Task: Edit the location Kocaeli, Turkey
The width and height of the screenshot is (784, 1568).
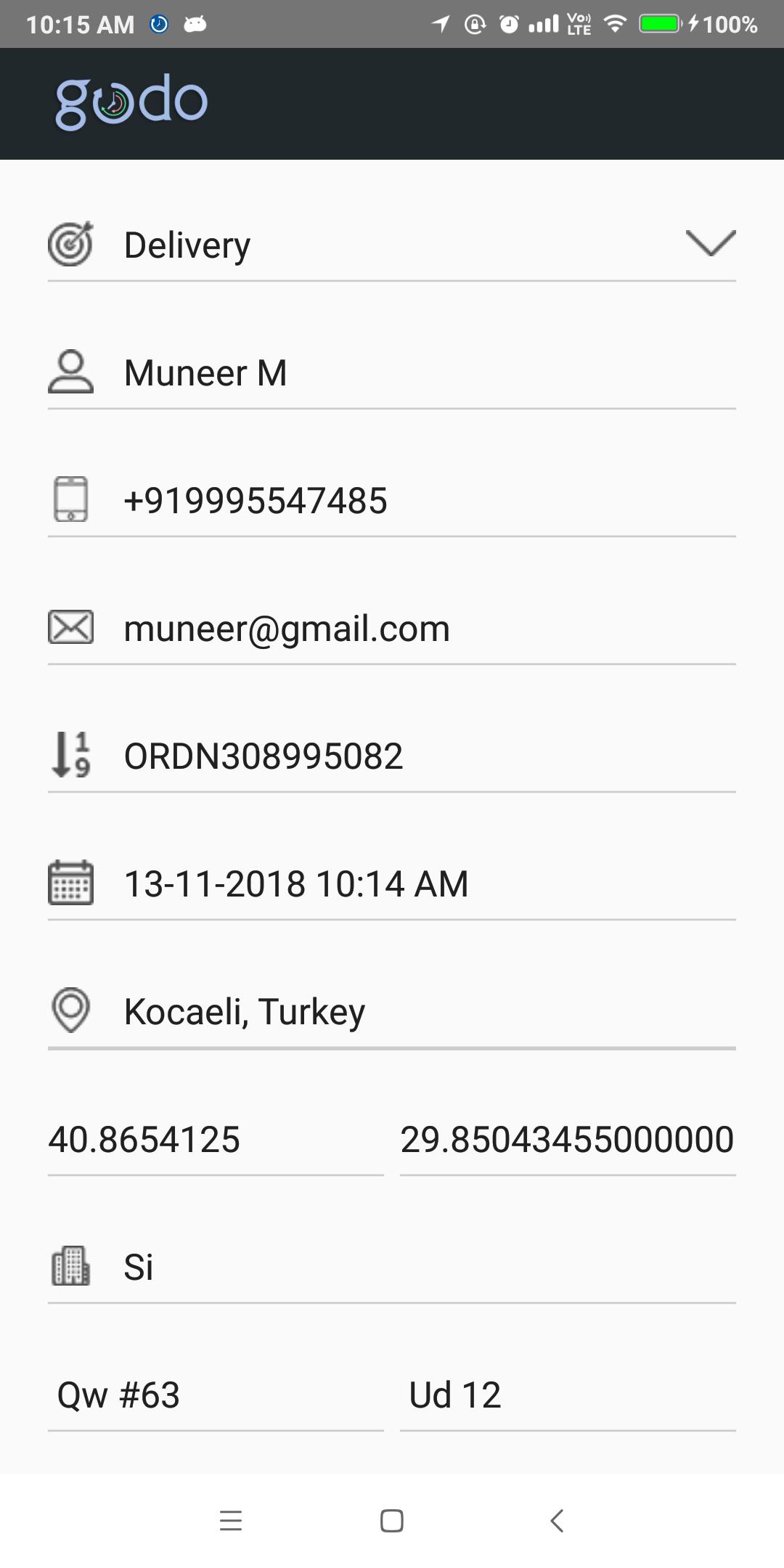Action: tap(428, 1012)
